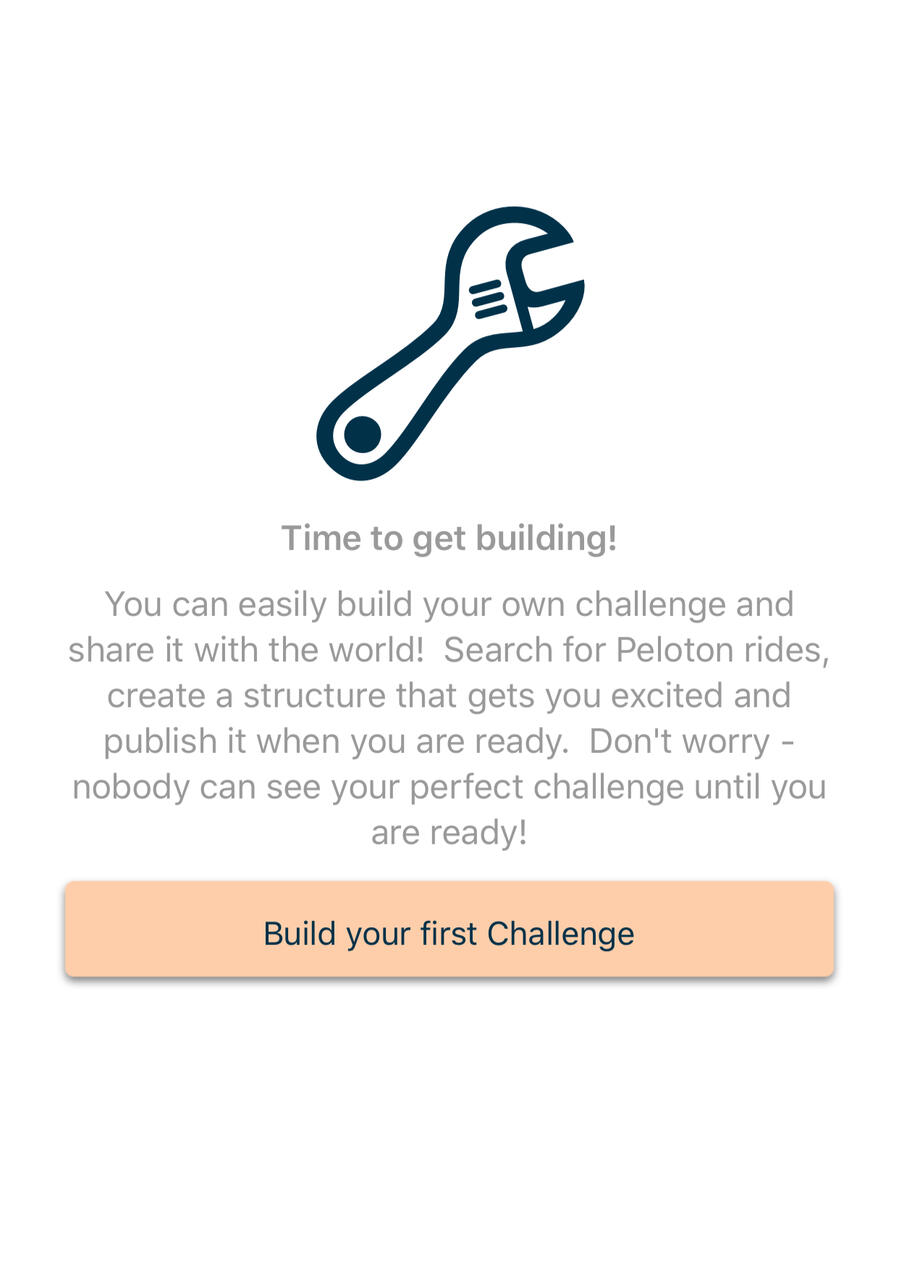Tap Build your first Challenge button
Image resolution: width=899 pixels, height=1262 pixels.
point(449,929)
